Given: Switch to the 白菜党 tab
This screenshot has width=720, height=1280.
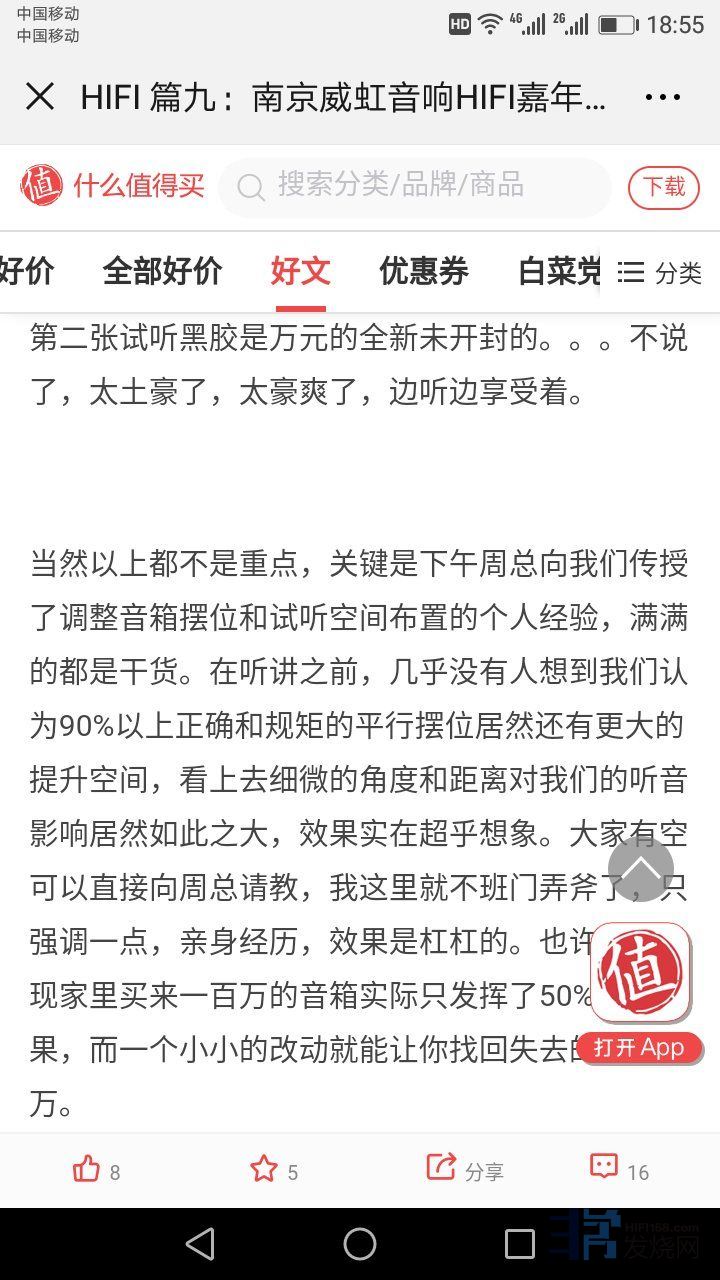Looking at the screenshot, I should click(558, 271).
